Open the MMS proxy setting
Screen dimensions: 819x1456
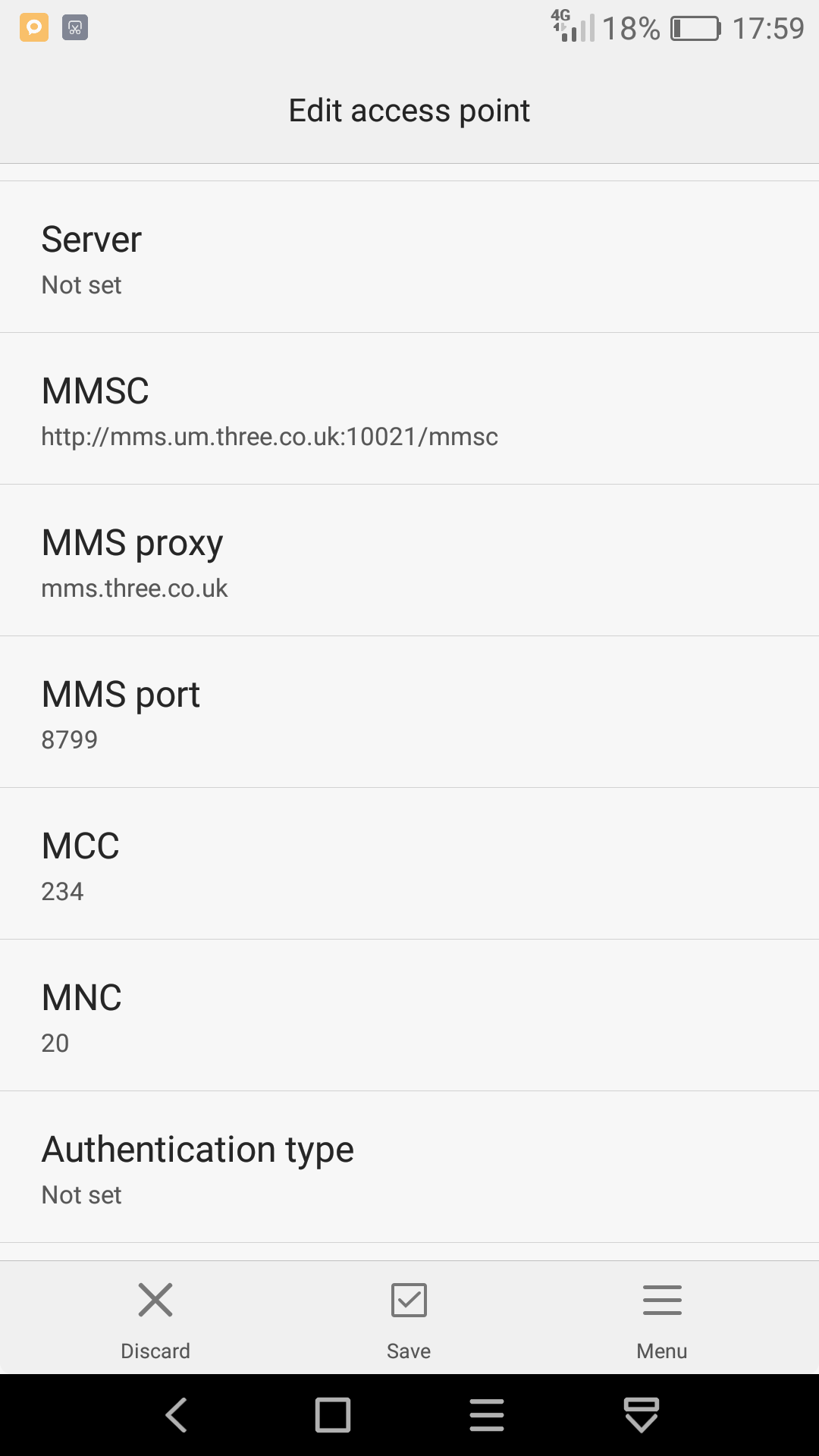point(409,560)
